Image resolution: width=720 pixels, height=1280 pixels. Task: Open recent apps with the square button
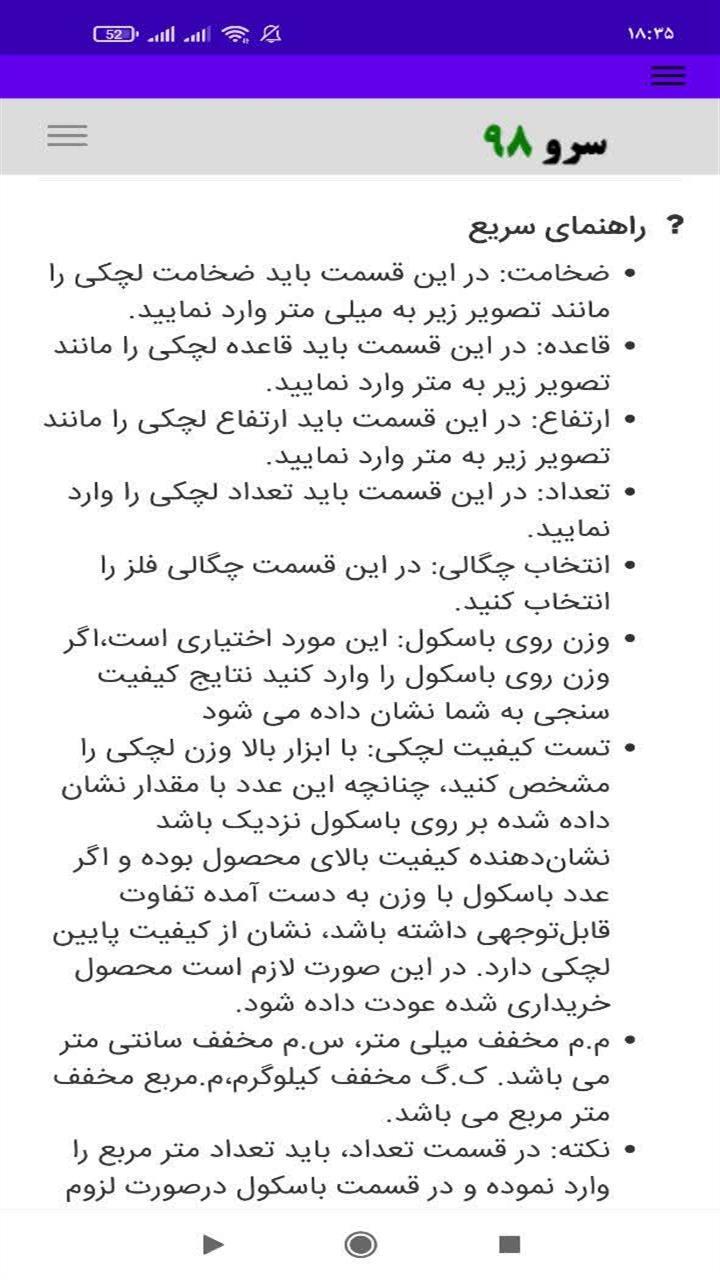pos(512,1245)
